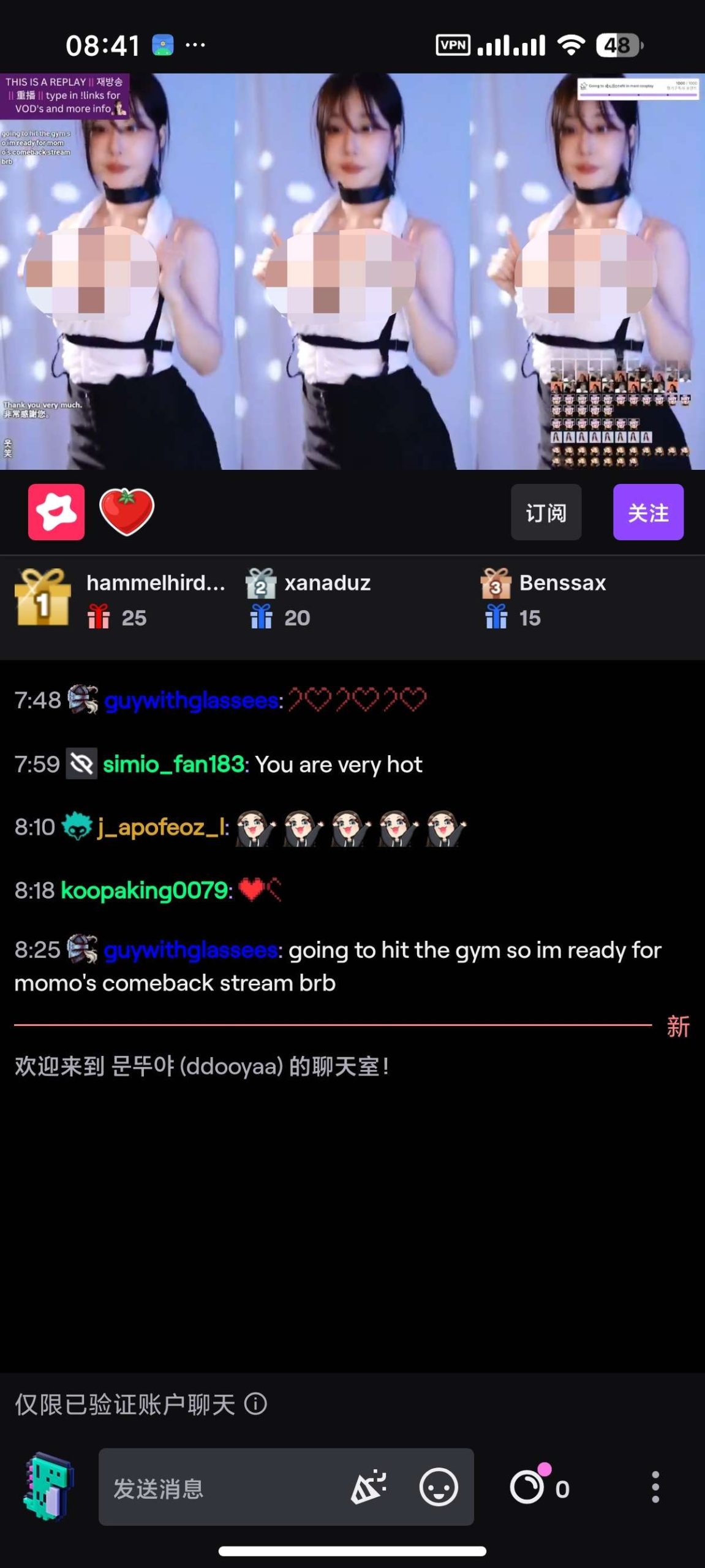Tap the tomato channel emote icon

tap(126, 512)
